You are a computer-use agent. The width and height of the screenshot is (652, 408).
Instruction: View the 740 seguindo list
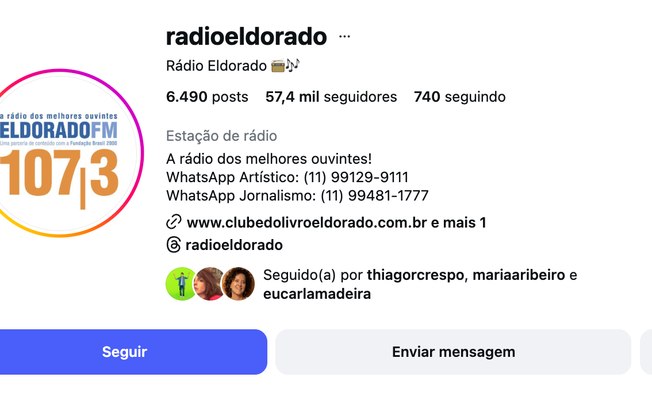(x=459, y=97)
